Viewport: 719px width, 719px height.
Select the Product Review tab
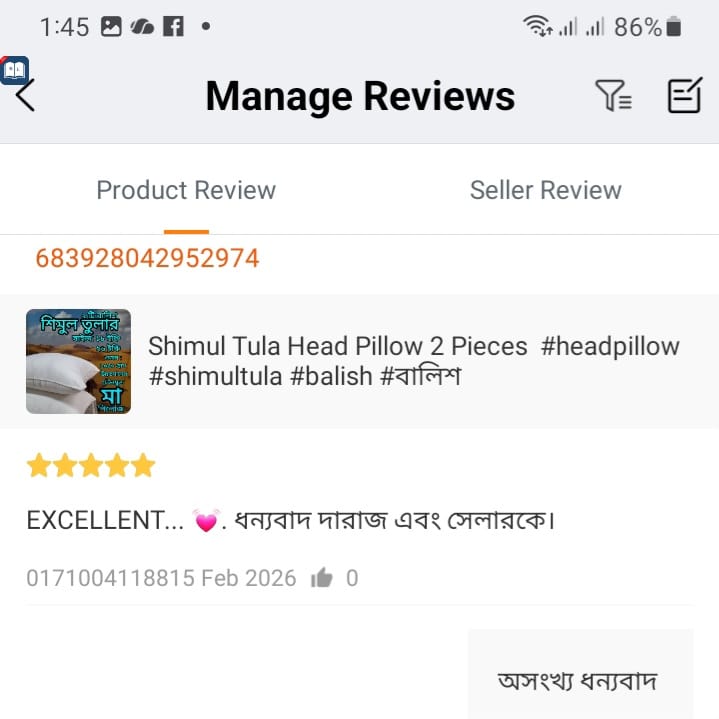[186, 190]
